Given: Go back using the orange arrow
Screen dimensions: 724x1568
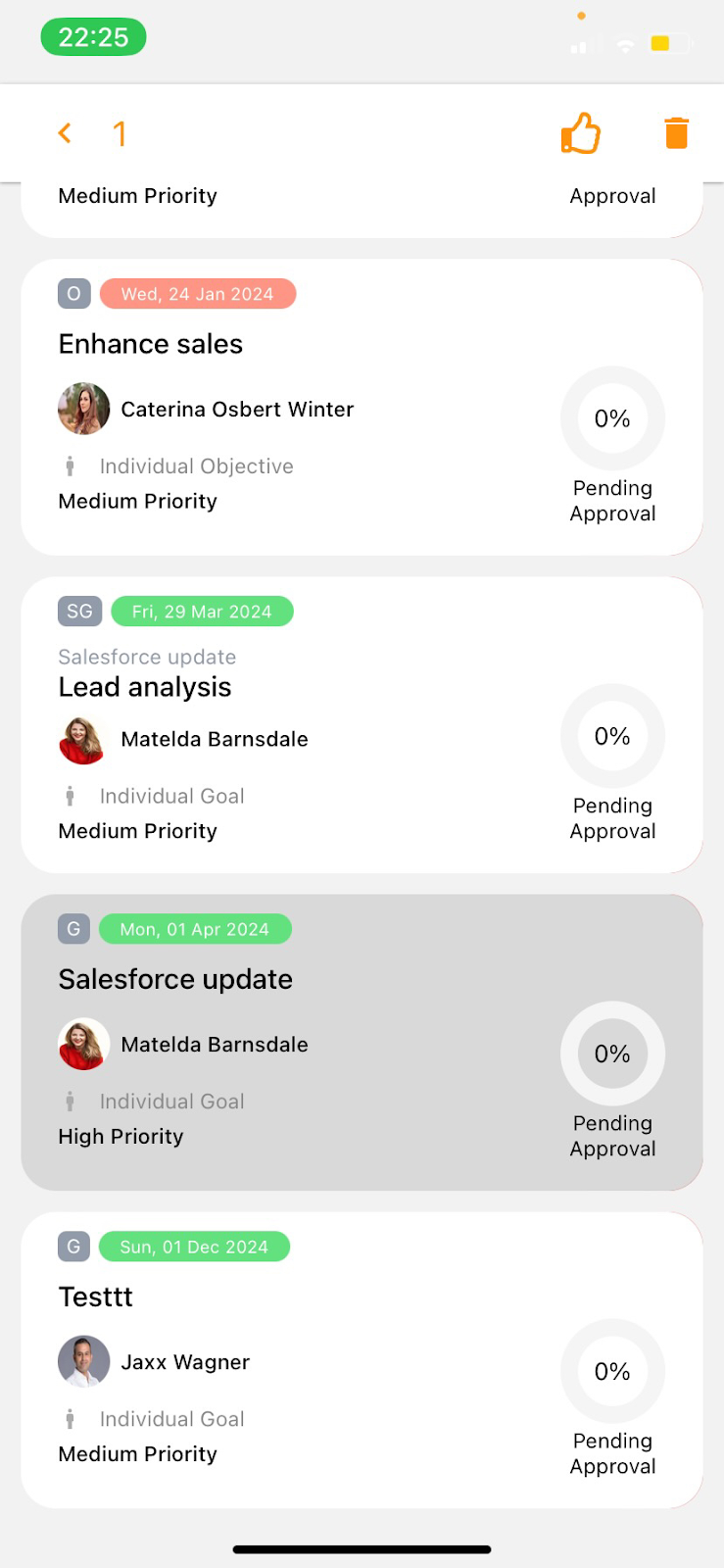Looking at the screenshot, I should pyautogui.click(x=65, y=133).
